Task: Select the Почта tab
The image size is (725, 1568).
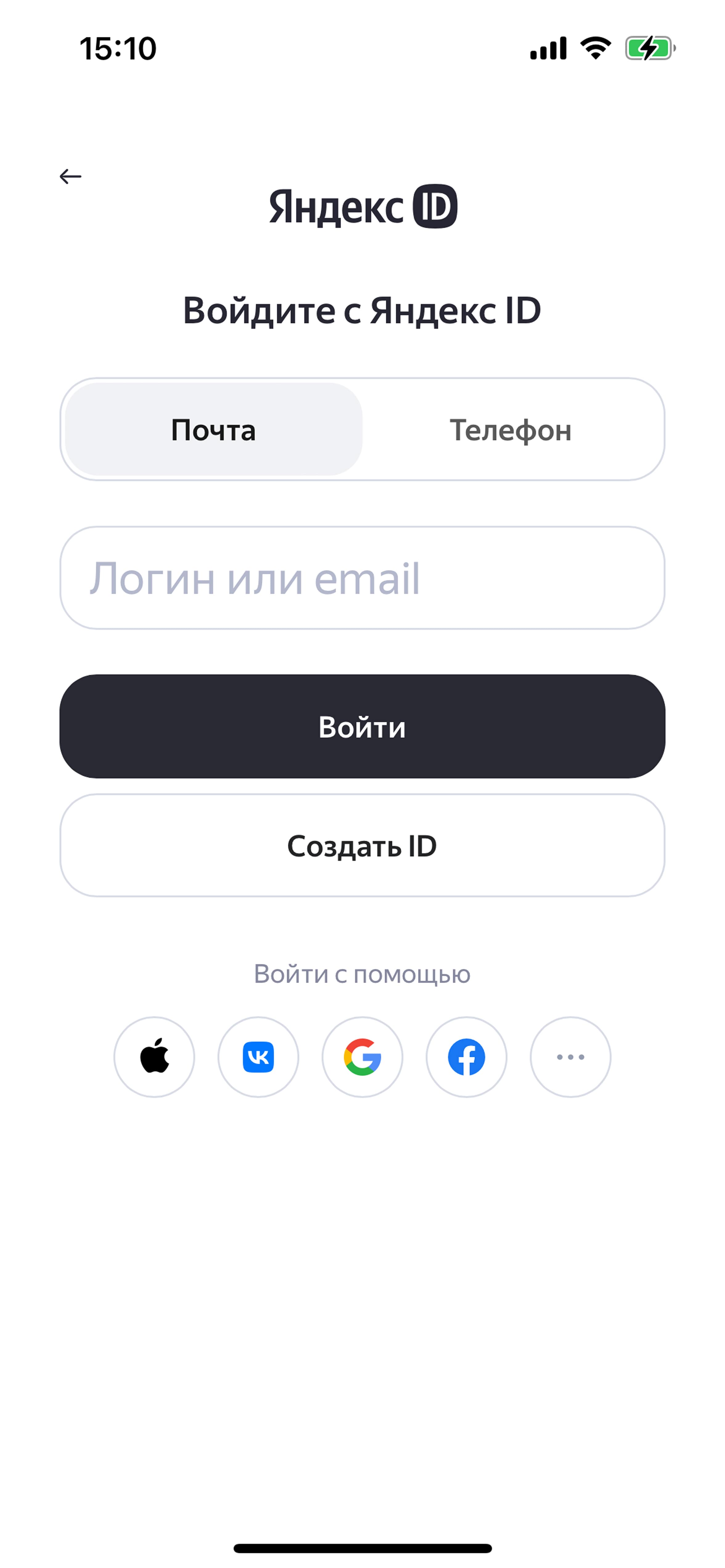Action: point(213,429)
